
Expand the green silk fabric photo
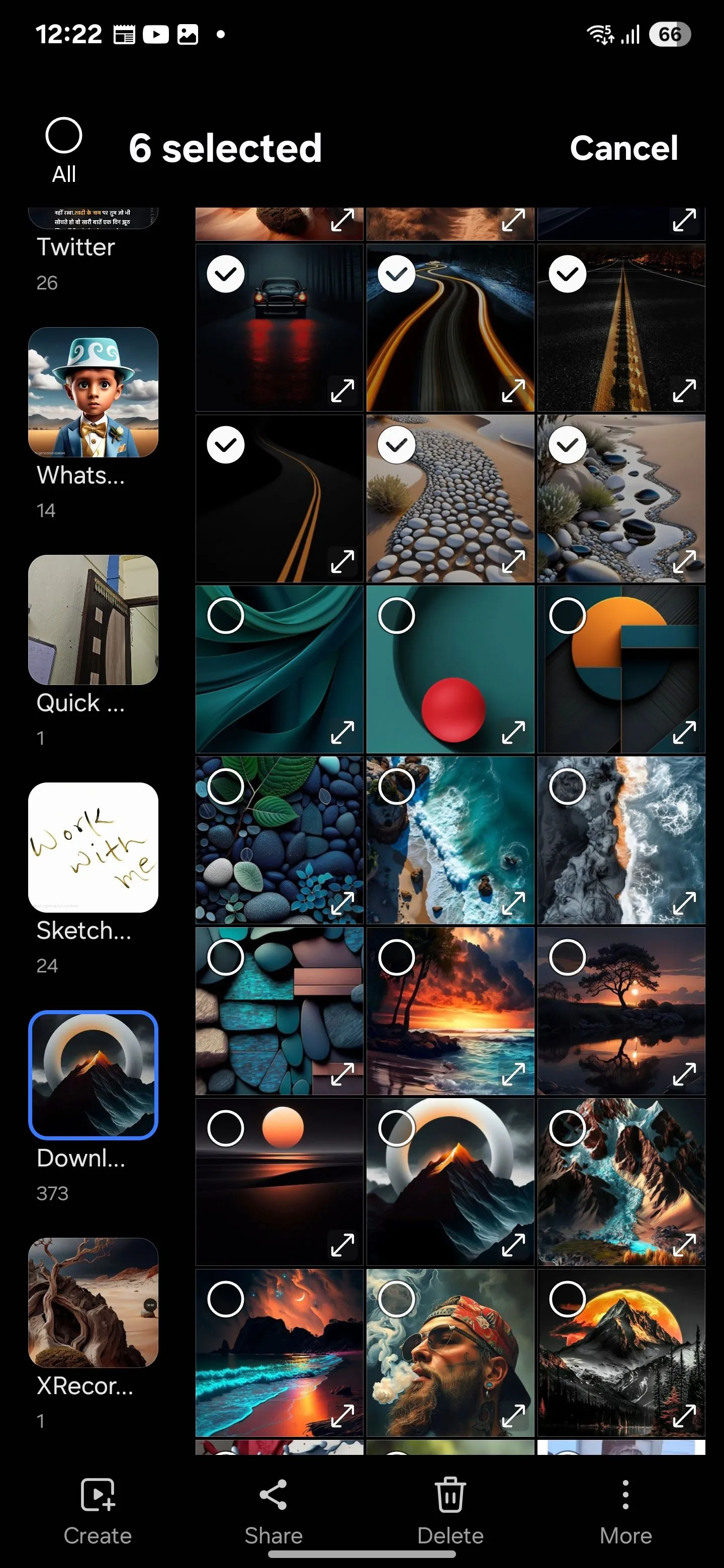(342, 732)
